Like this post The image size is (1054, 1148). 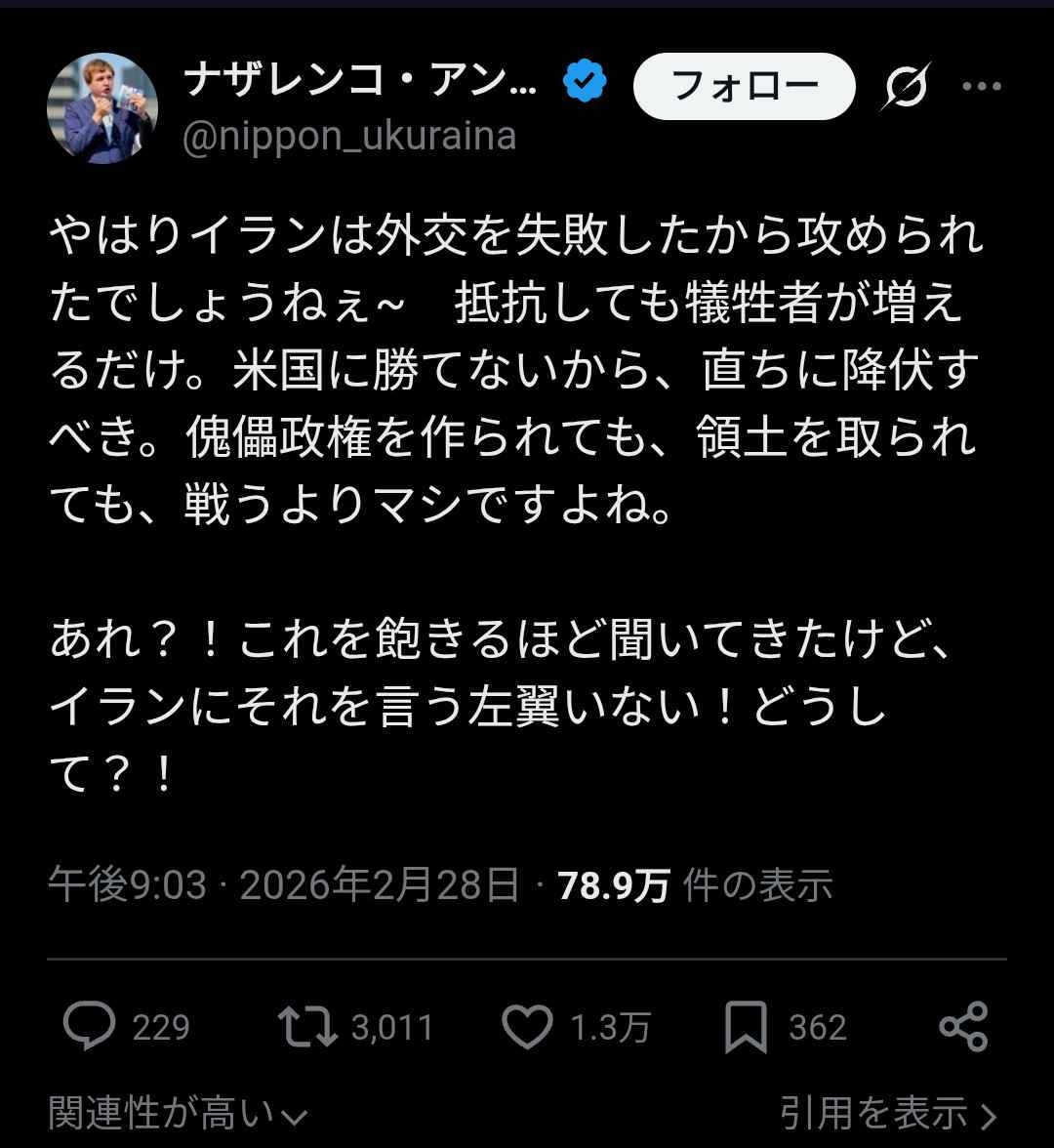(x=528, y=1027)
